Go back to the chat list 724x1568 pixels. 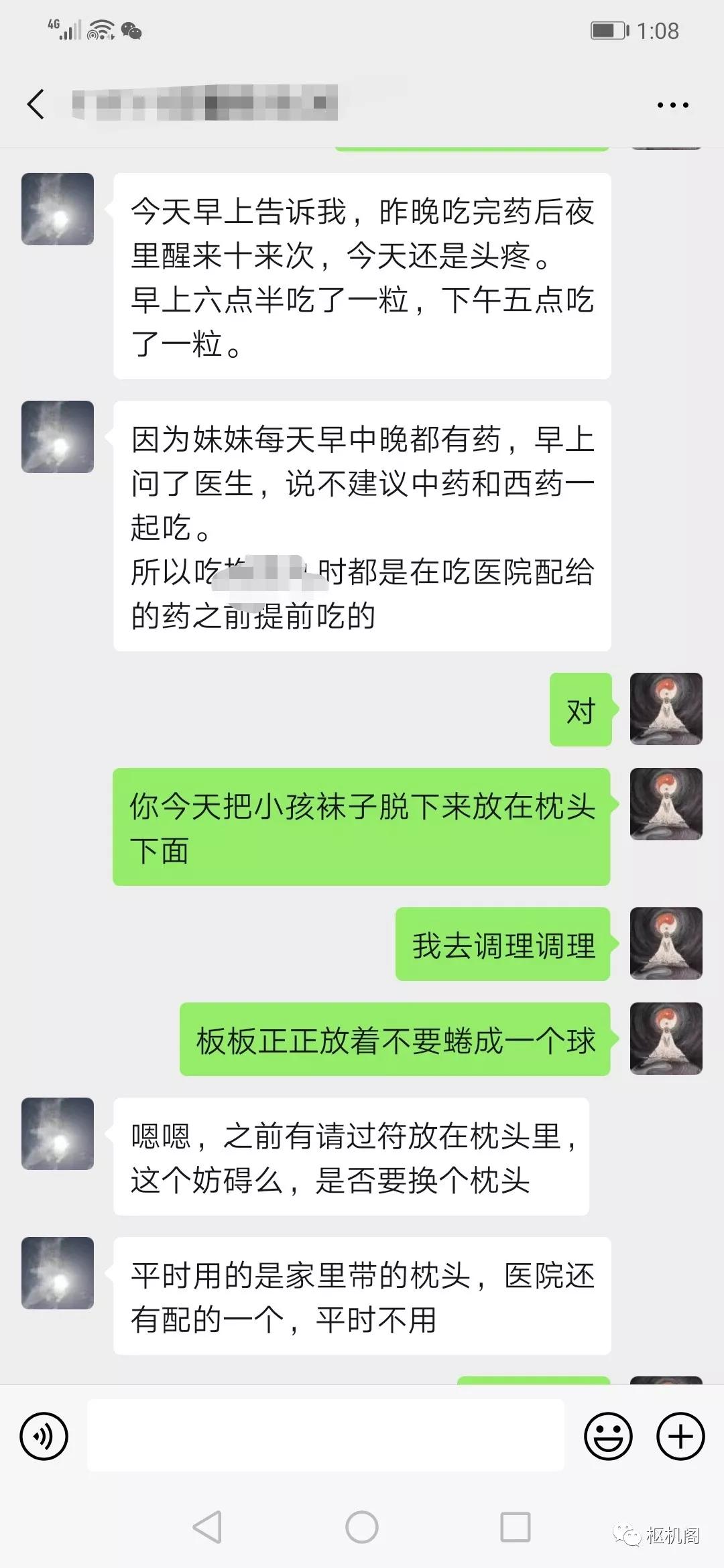[36, 105]
